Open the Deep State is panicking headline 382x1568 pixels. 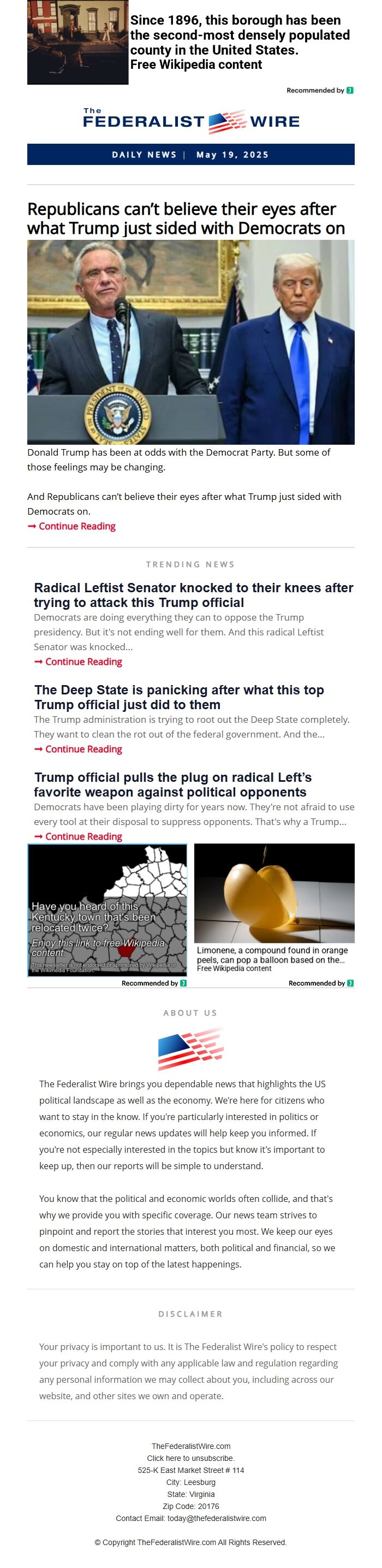pyautogui.click(x=179, y=697)
